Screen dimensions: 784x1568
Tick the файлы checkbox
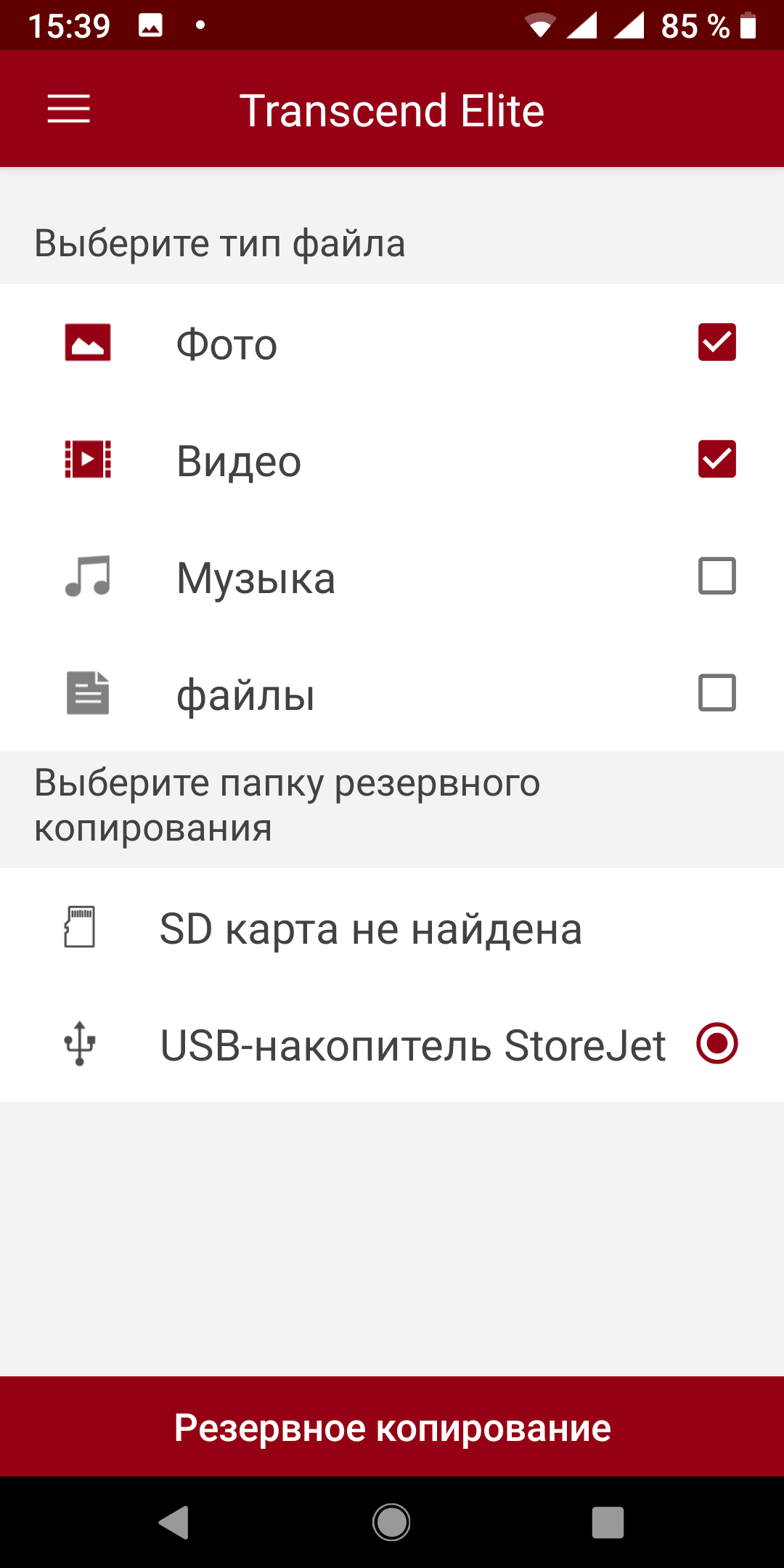click(x=716, y=693)
